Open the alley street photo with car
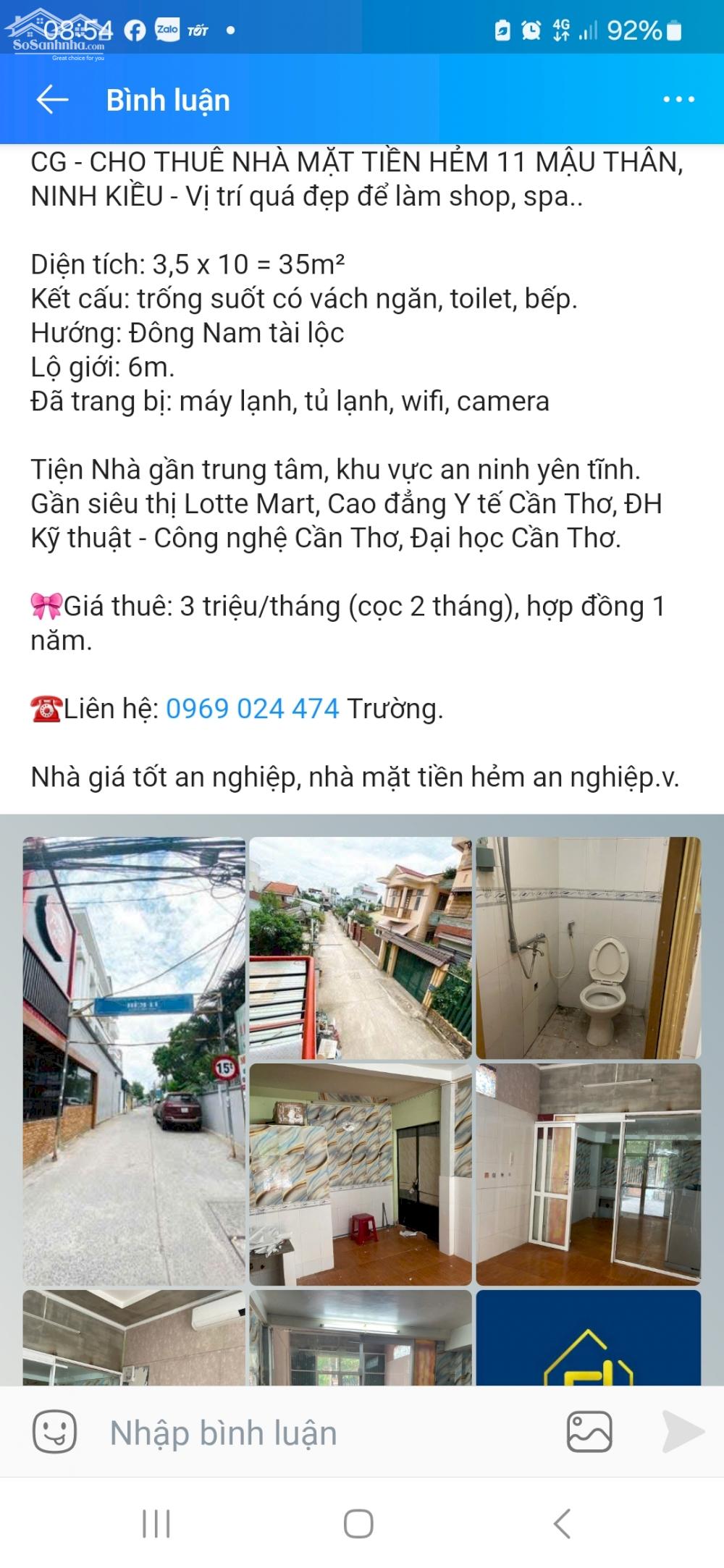Viewport: 724px width, 1568px height. tap(134, 1061)
